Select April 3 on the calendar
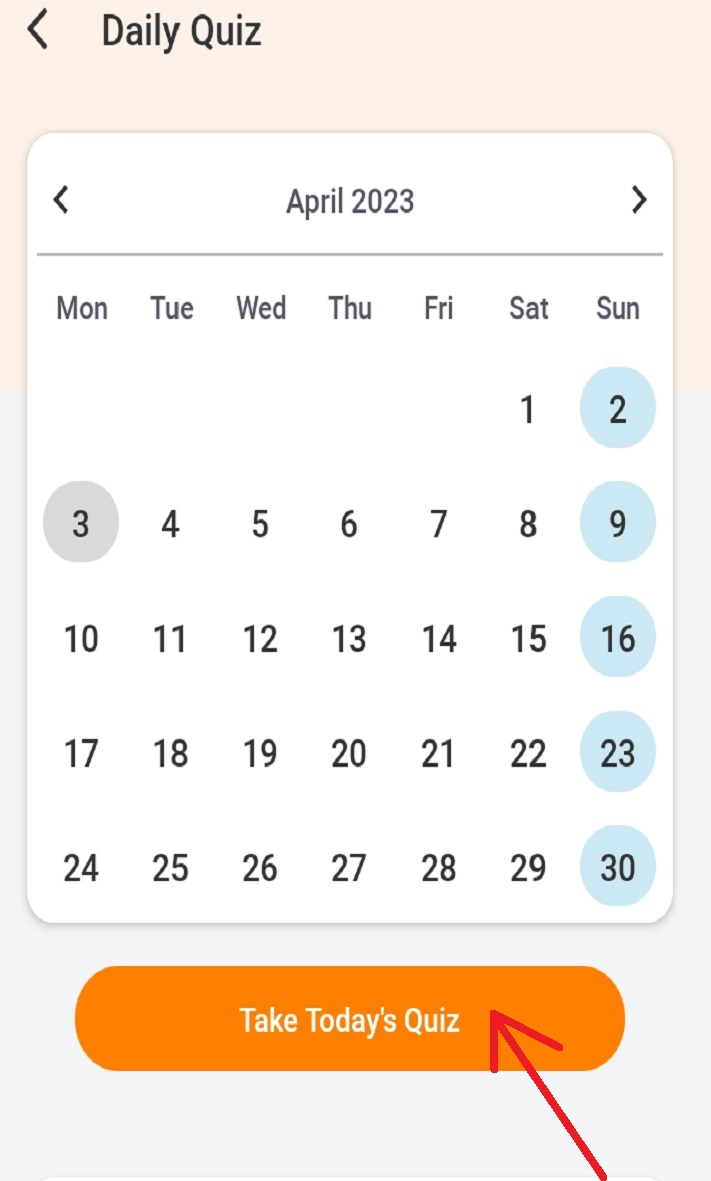 (x=81, y=522)
